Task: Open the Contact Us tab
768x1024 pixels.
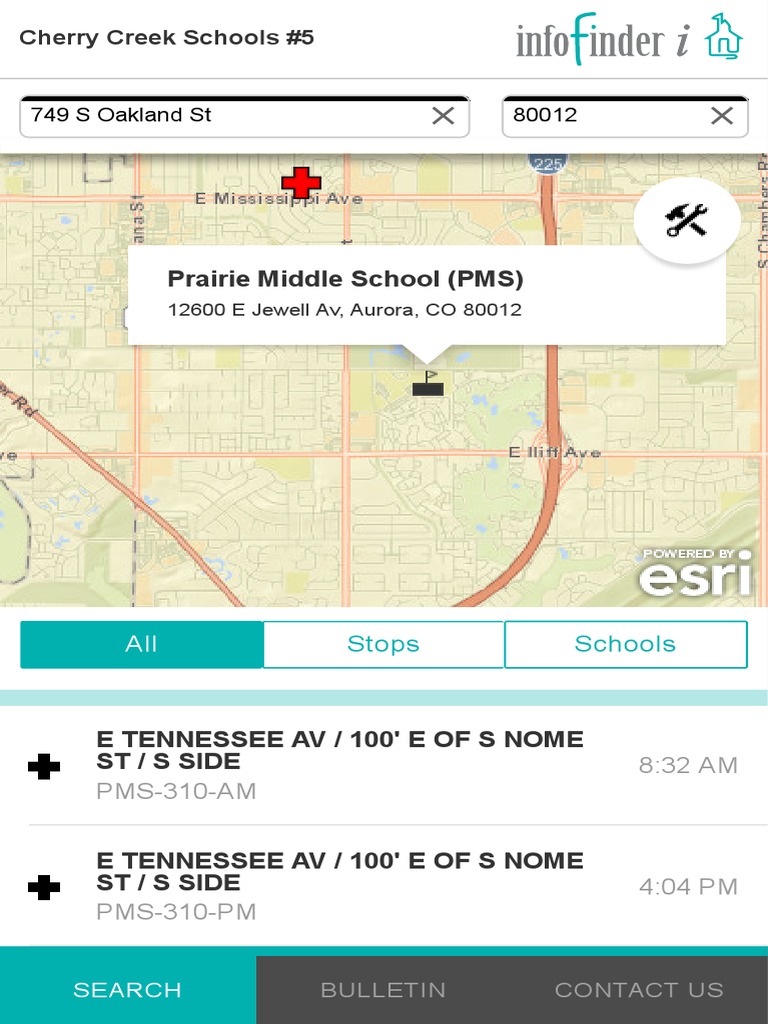Action: (x=639, y=990)
